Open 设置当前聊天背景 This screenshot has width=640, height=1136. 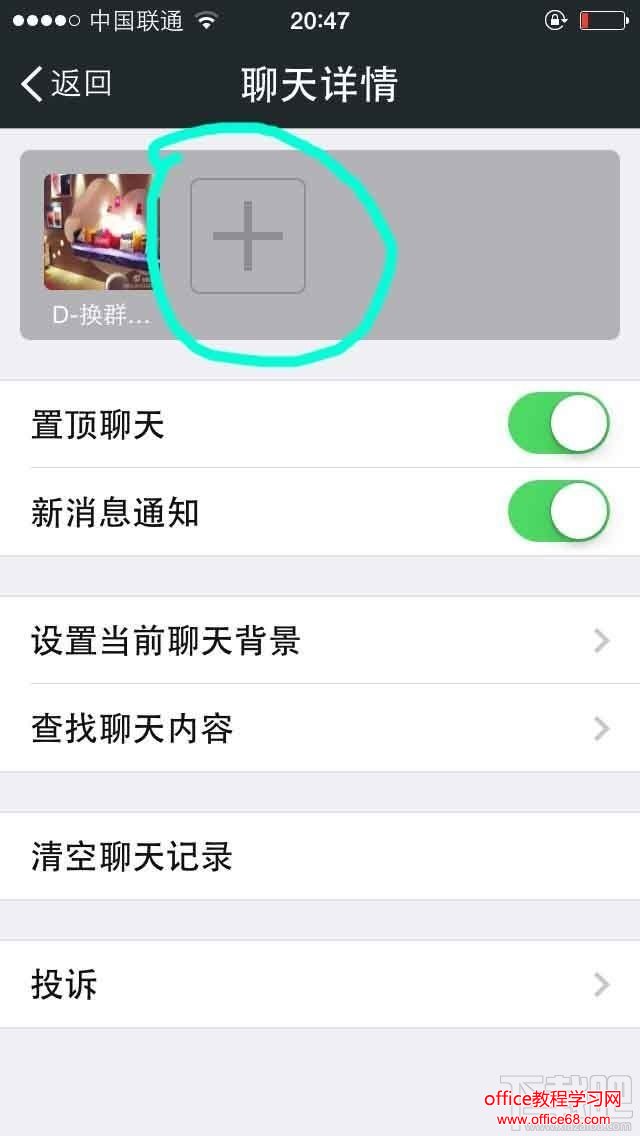coord(320,641)
